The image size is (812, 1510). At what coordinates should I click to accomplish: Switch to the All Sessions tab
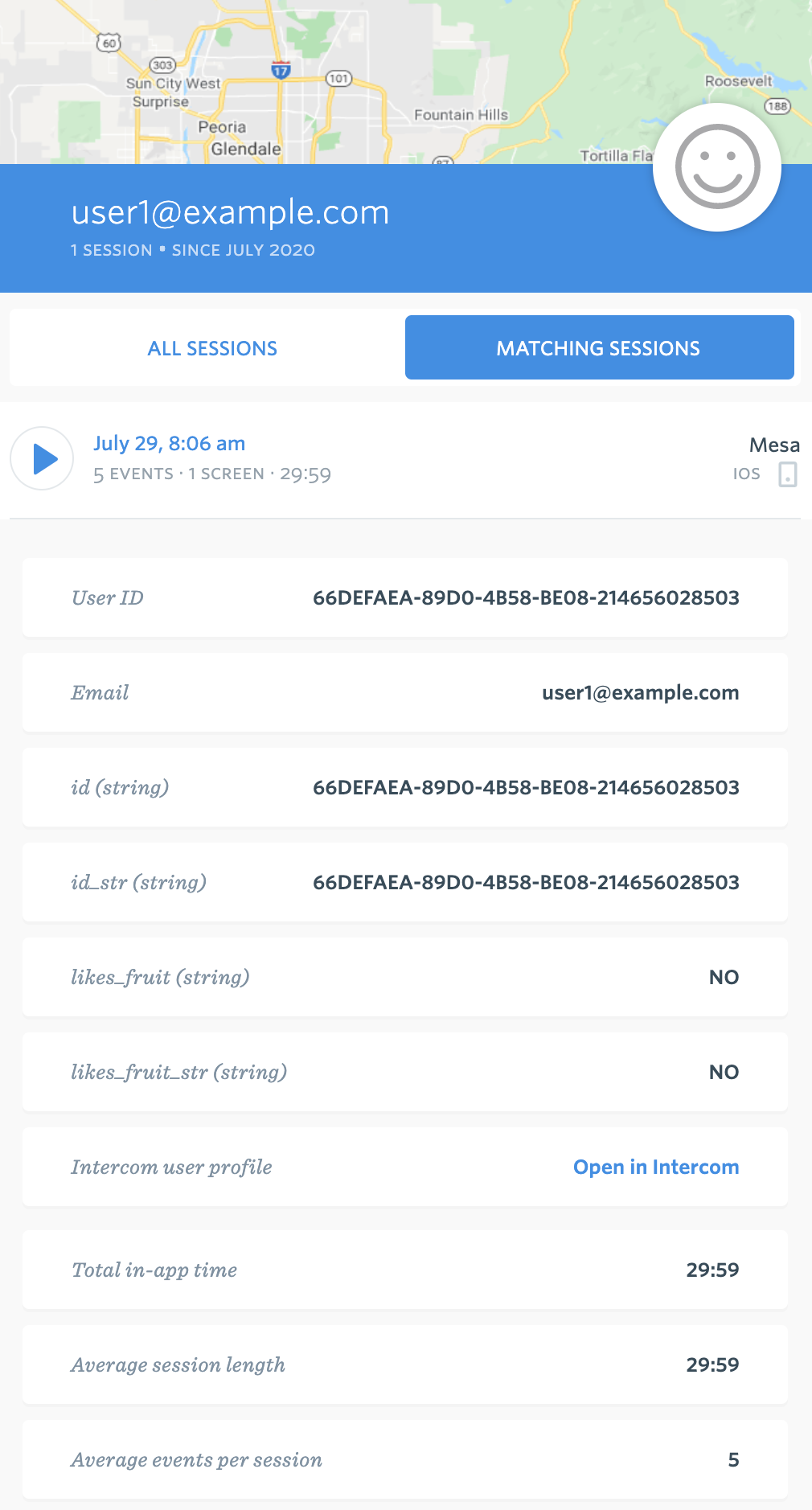point(212,348)
